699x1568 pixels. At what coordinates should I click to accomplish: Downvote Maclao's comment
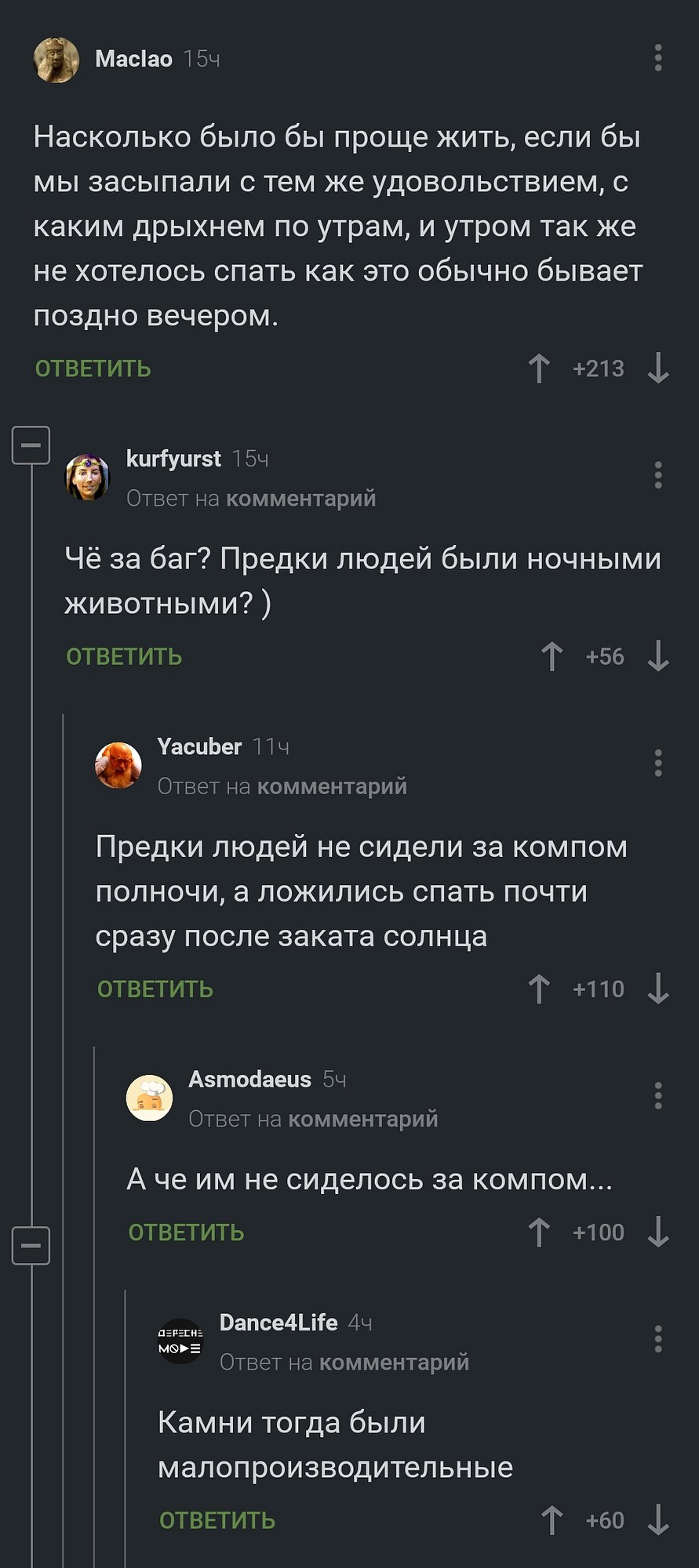coord(658,368)
